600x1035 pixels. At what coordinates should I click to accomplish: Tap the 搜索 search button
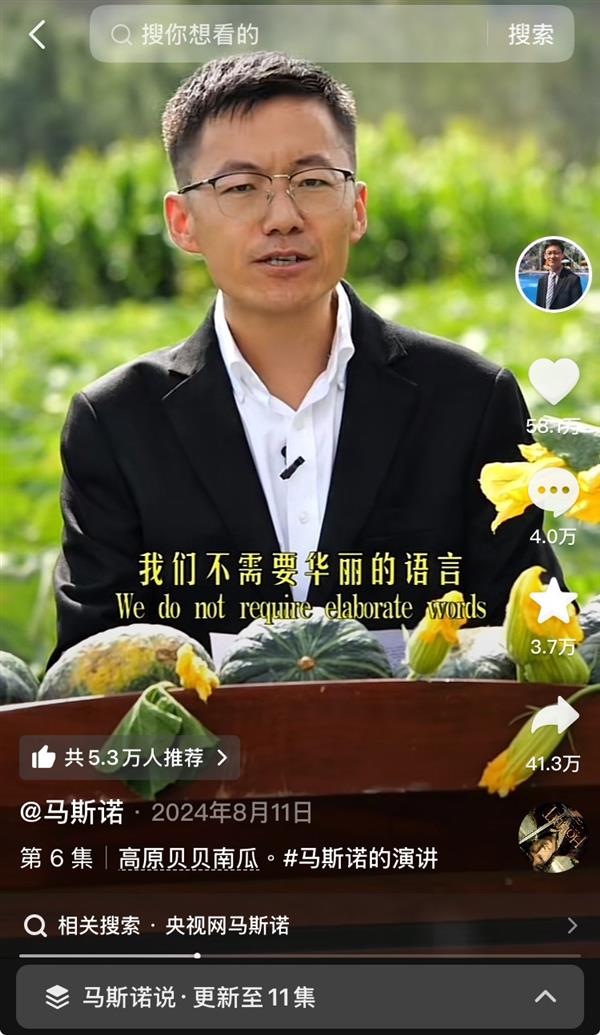tap(530, 35)
